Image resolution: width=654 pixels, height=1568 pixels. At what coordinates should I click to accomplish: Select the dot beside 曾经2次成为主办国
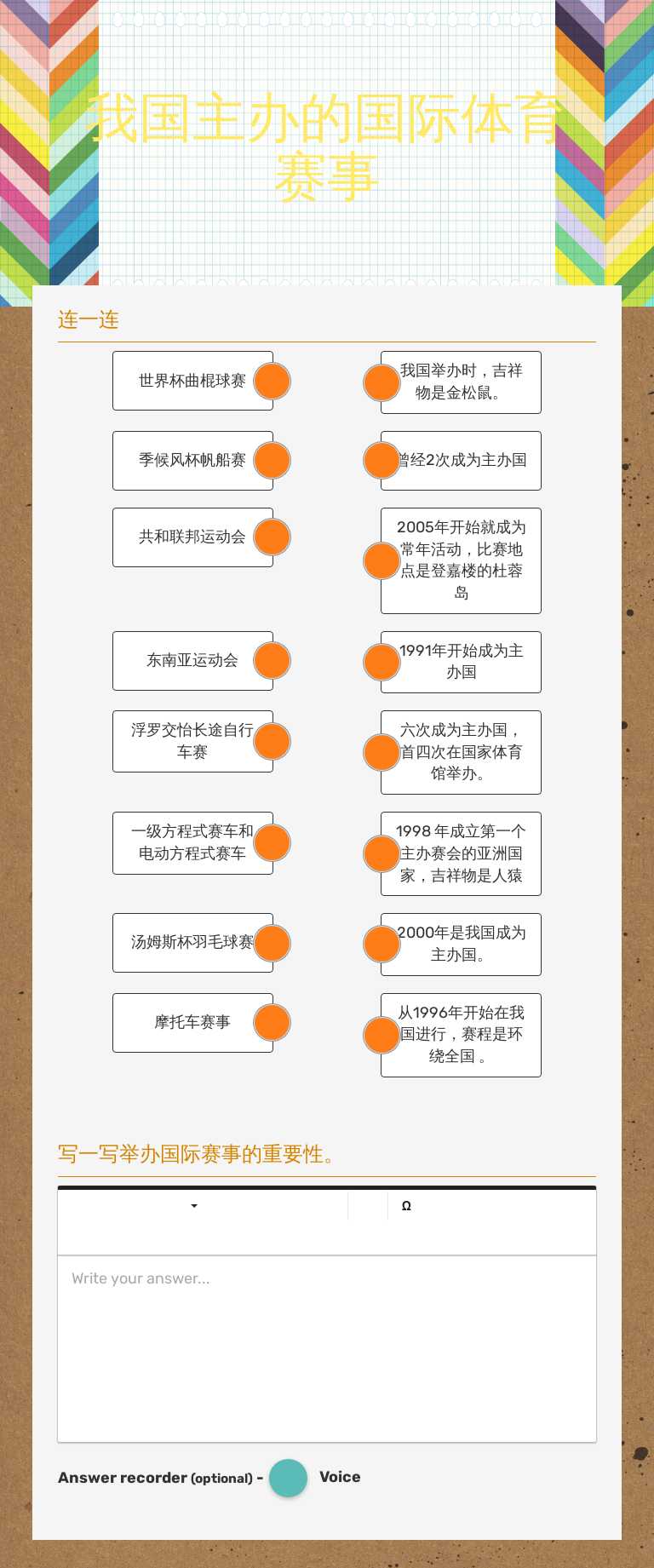[381, 460]
